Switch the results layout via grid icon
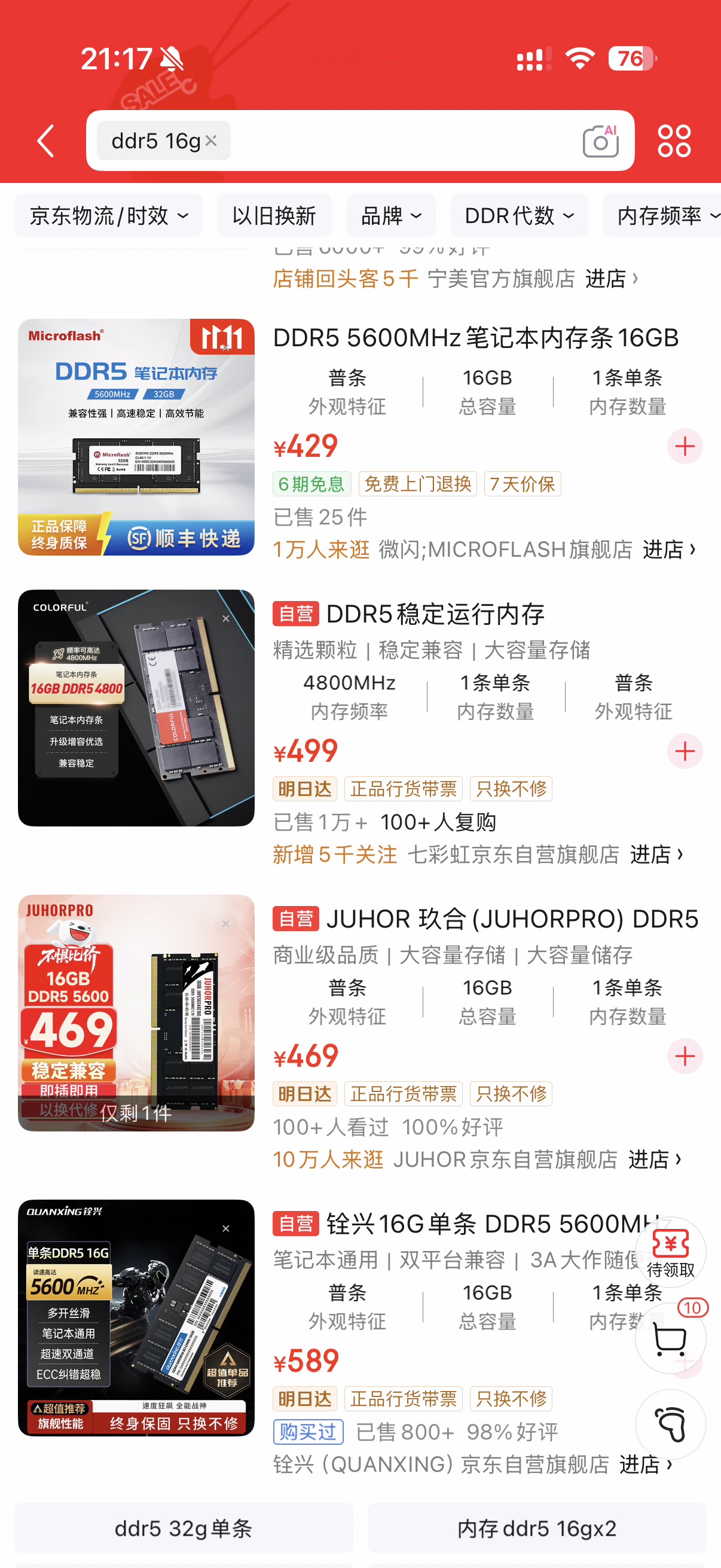Screen dimensions: 721x1568 674,141
